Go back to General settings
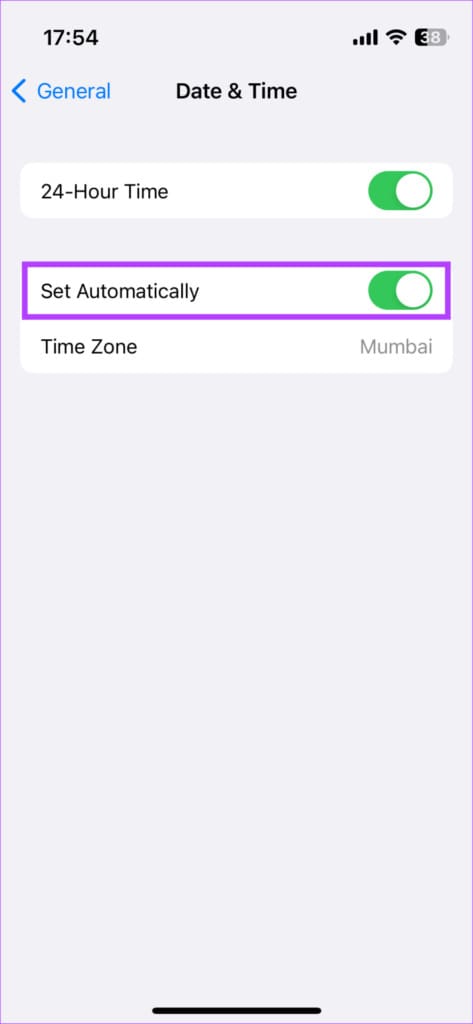Viewport: 473px width, 1024px height. coord(61,91)
